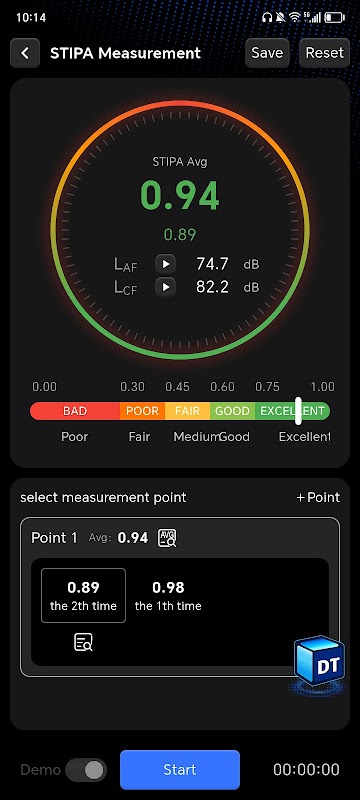View Point 1 average details icon
The width and height of the screenshot is (360, 800).
[x=167, y=538]
